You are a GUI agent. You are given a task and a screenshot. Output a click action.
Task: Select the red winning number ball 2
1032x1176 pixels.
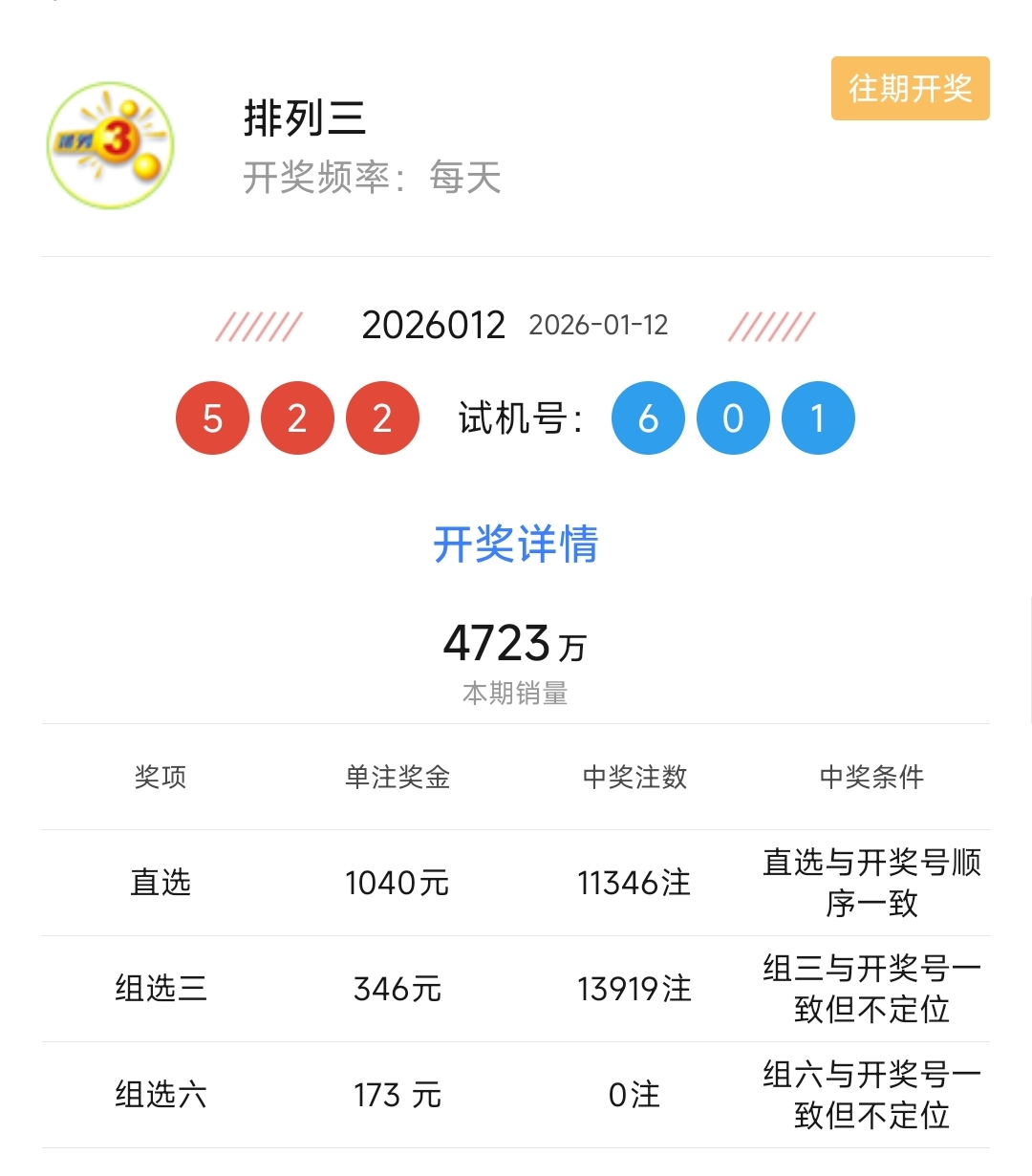click(297, 417)
